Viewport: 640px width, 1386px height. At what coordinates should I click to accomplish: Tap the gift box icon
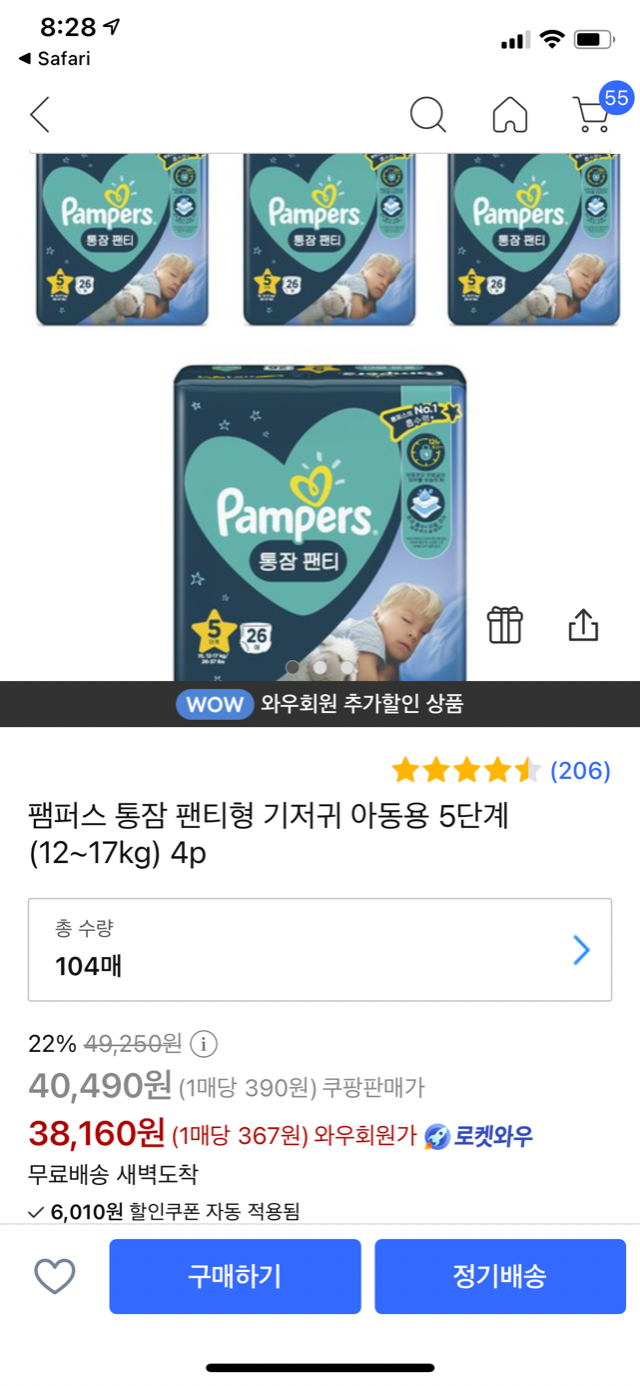pos(505,625)
